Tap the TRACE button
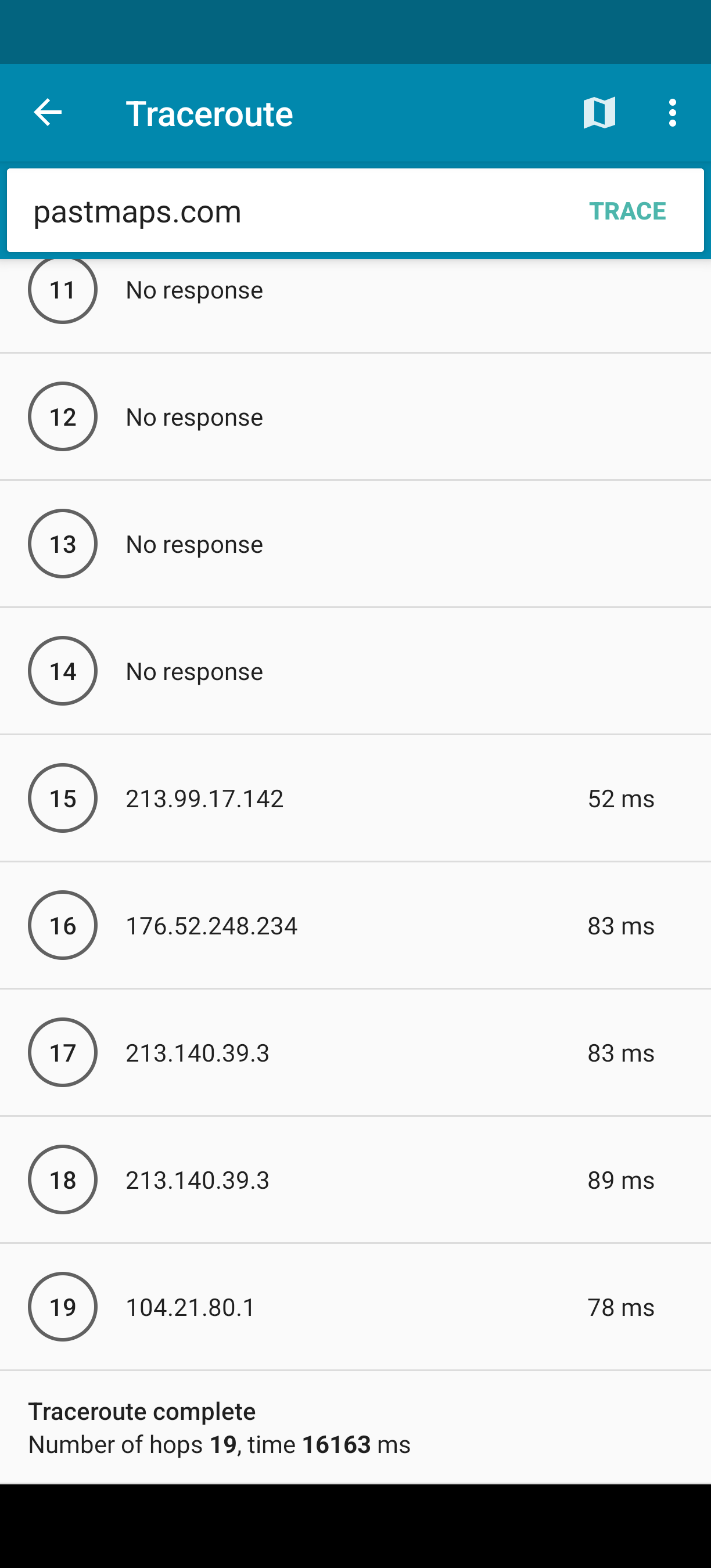Image resolution: width=711 pixels, height=1568 pixels. point(627,211)
